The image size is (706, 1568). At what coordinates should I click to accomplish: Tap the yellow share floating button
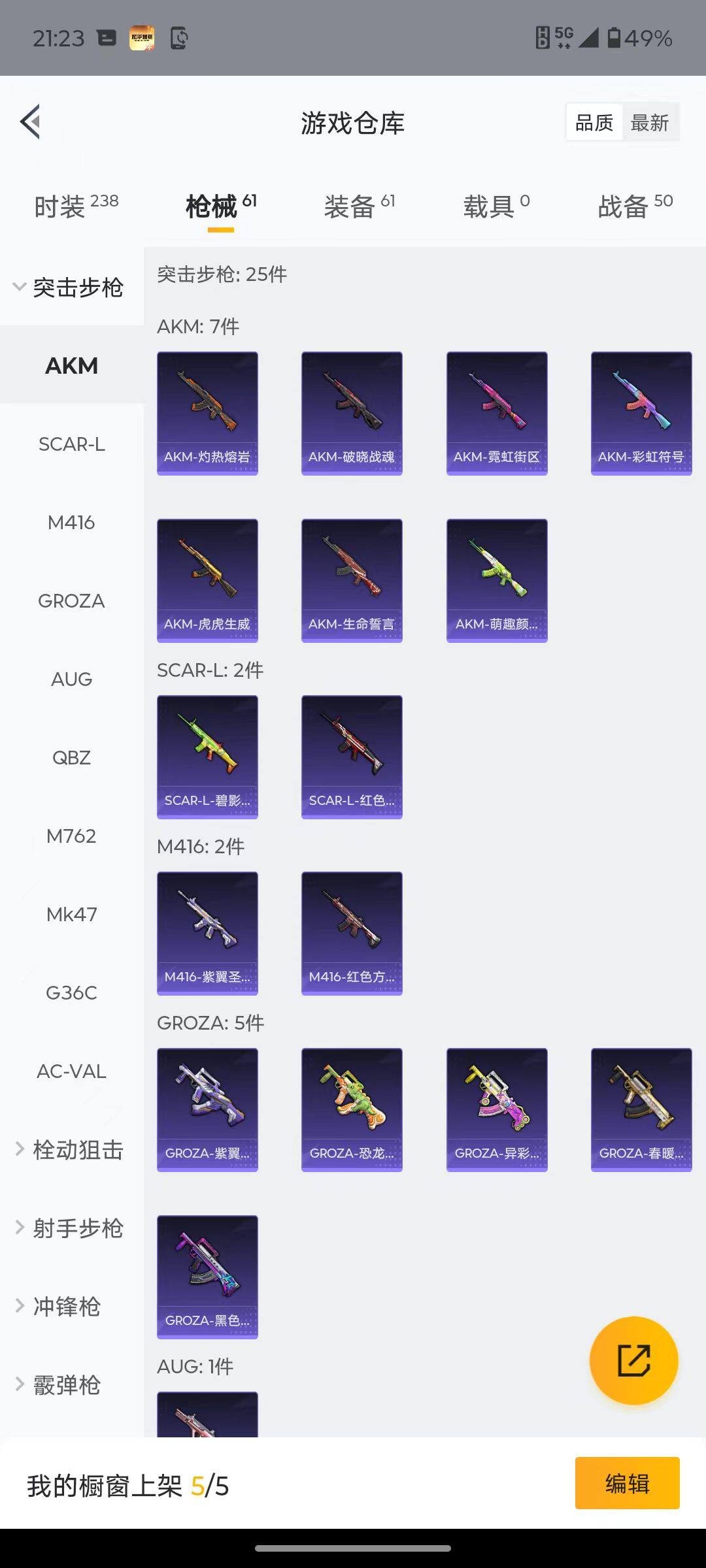(633, 1360)
